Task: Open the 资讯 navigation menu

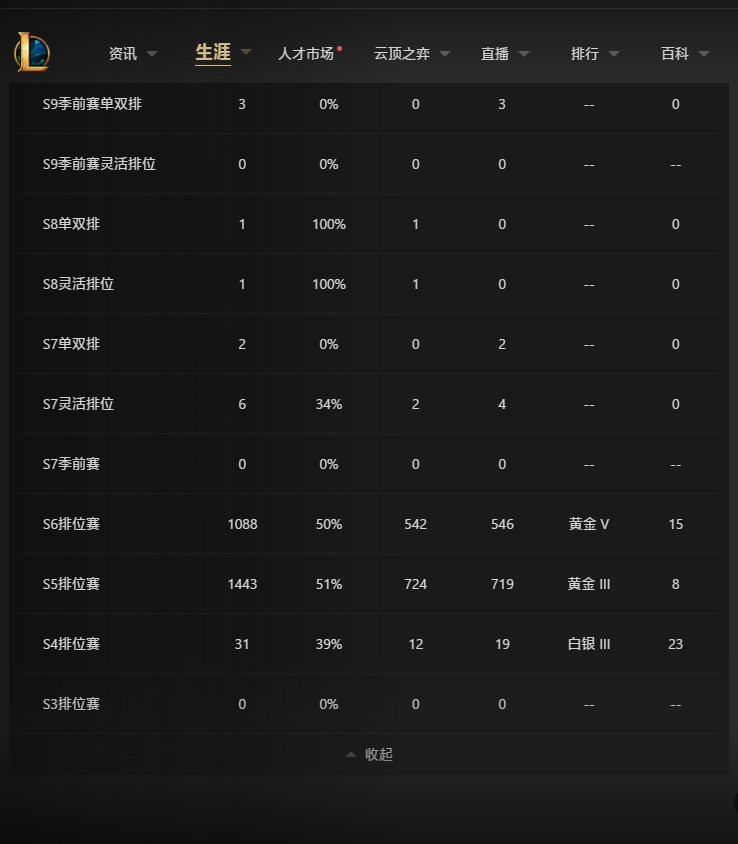Action: (132, 53)
